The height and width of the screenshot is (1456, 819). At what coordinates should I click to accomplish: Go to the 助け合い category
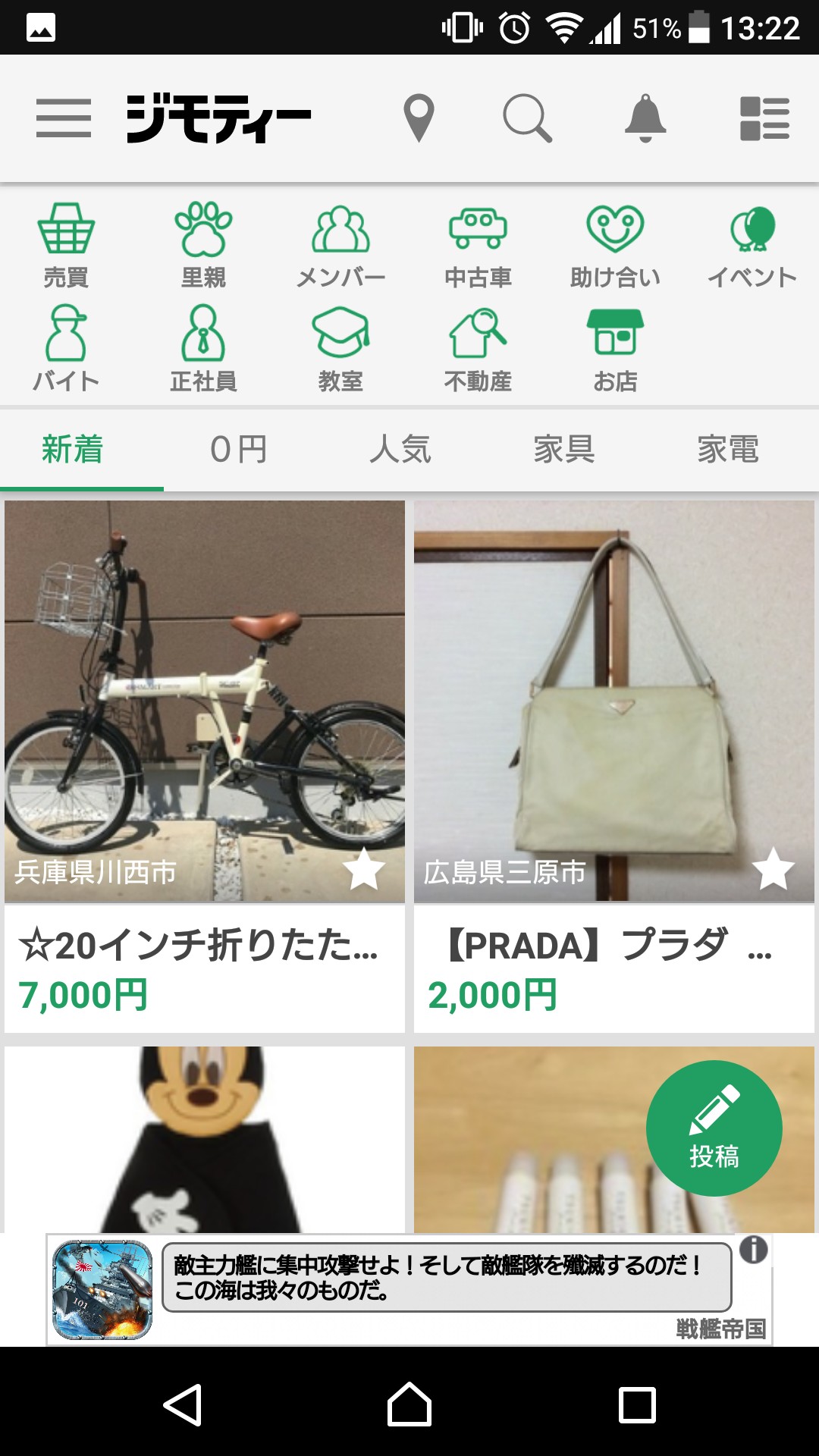pyautogui.click(x=615, y=245)
